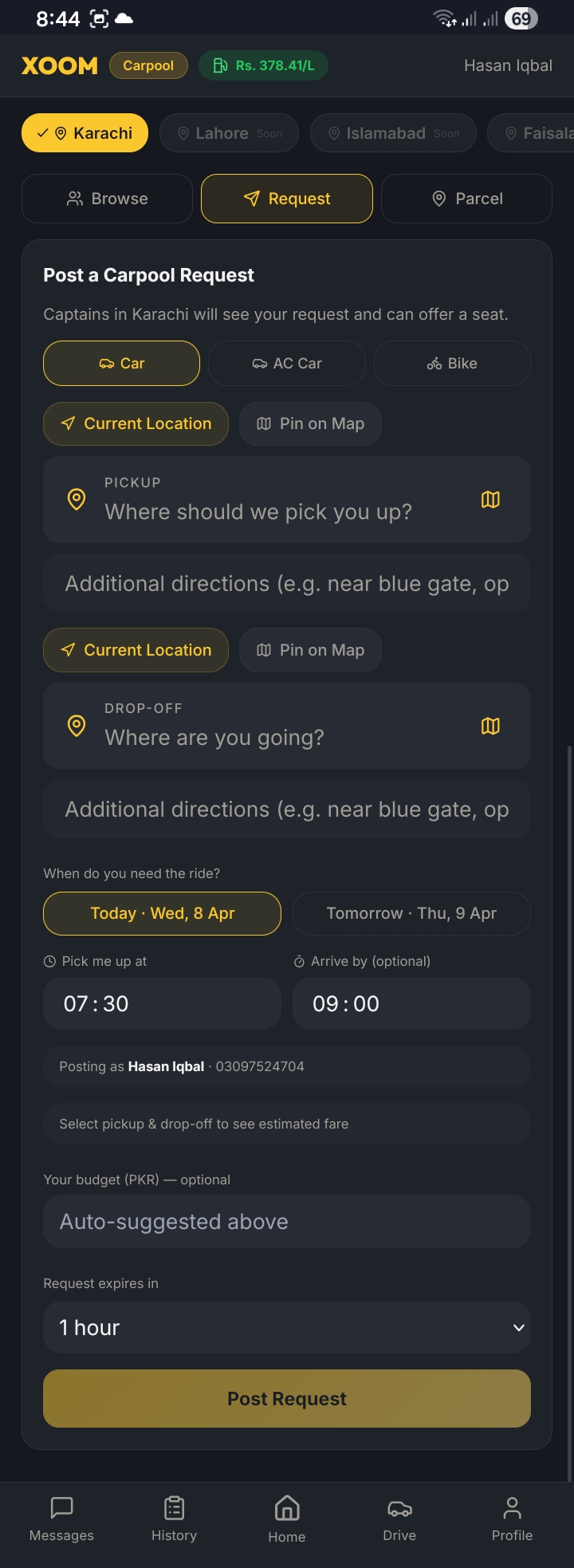Use Current Location for drop-off
The height and width of the screenshot is (1568, 574).
(136, 649)
